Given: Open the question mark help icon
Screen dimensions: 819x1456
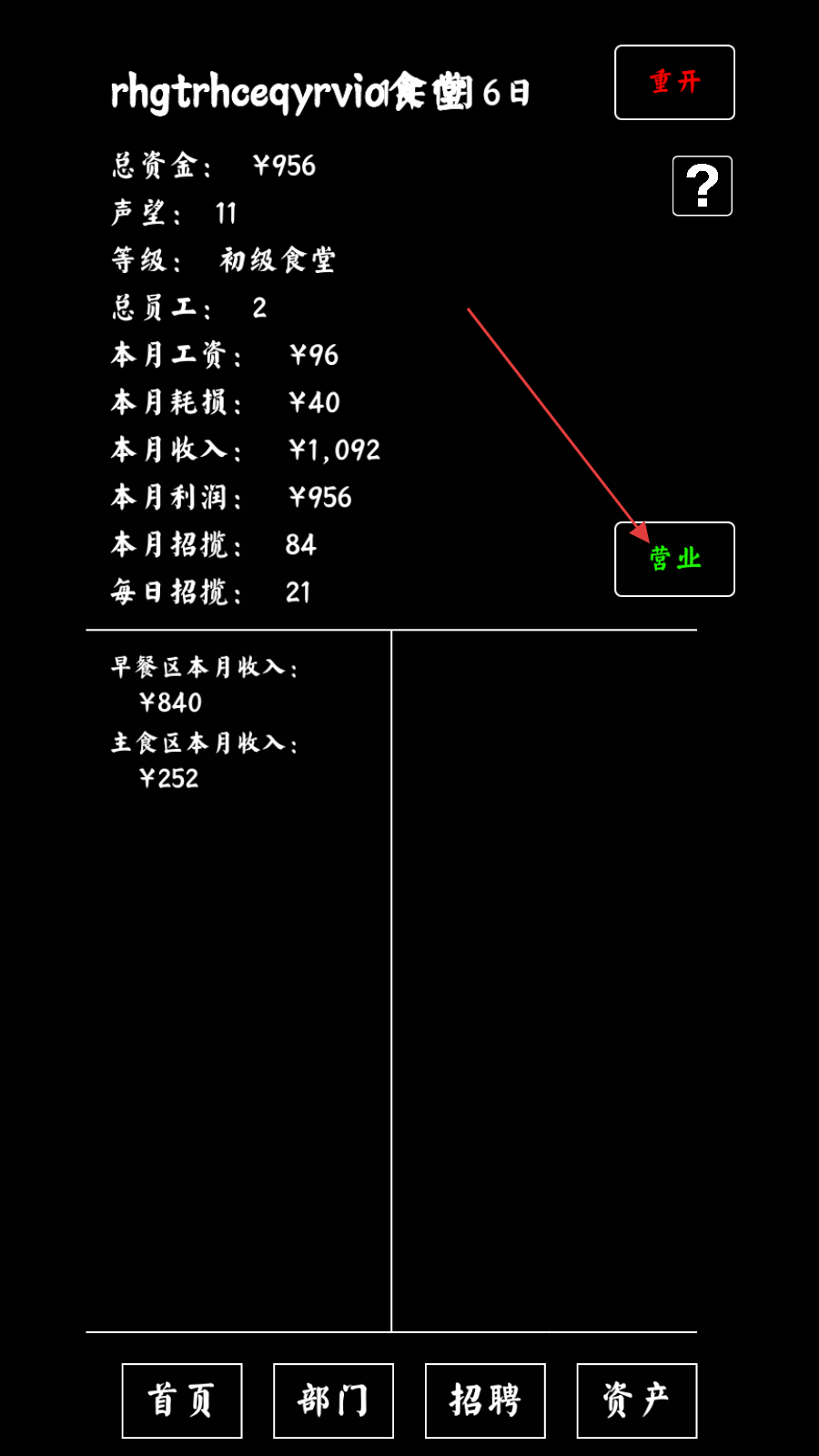Looking at the screenshot, I should (703, 186).
